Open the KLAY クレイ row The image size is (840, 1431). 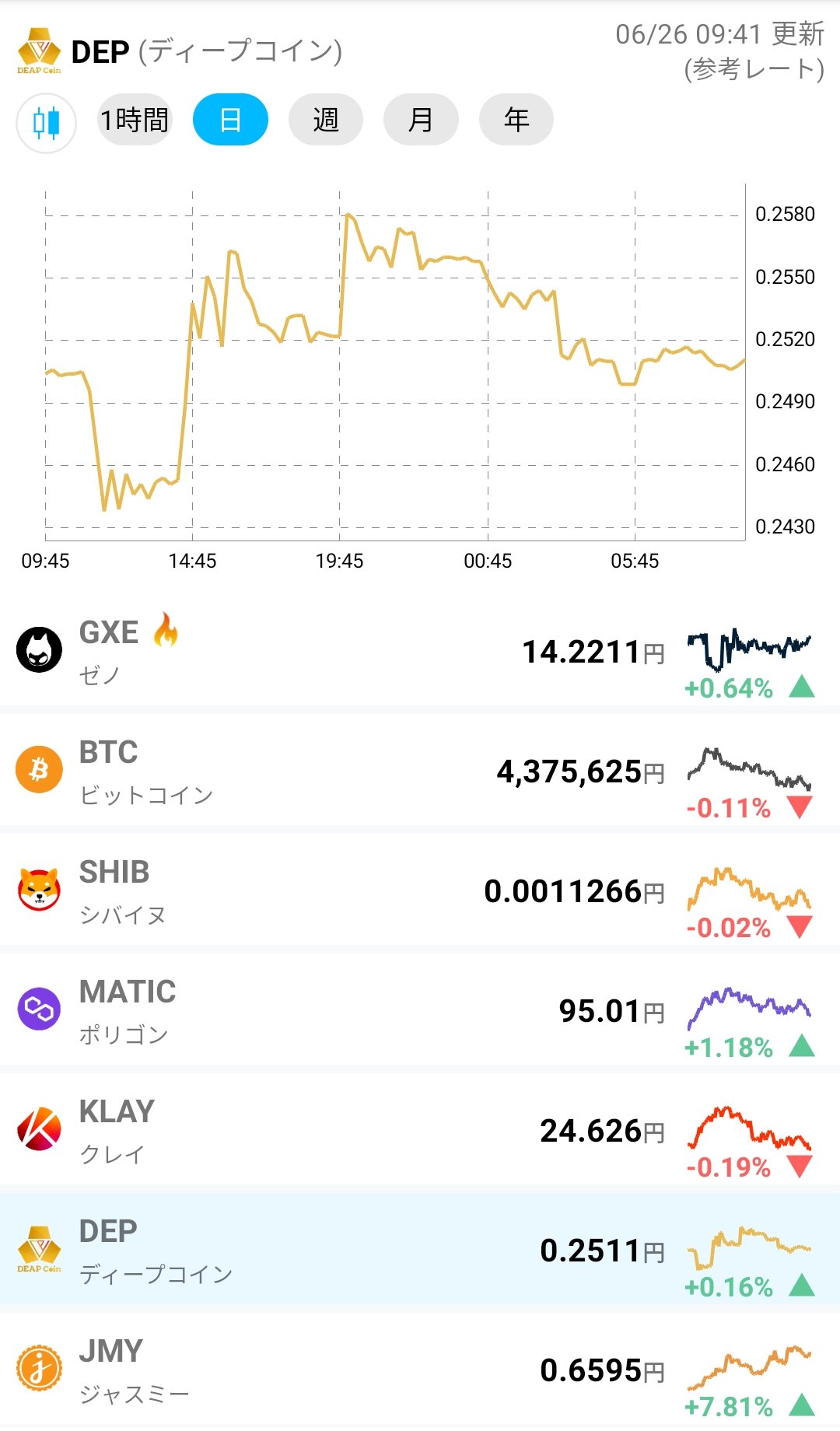pos(420,1131)
